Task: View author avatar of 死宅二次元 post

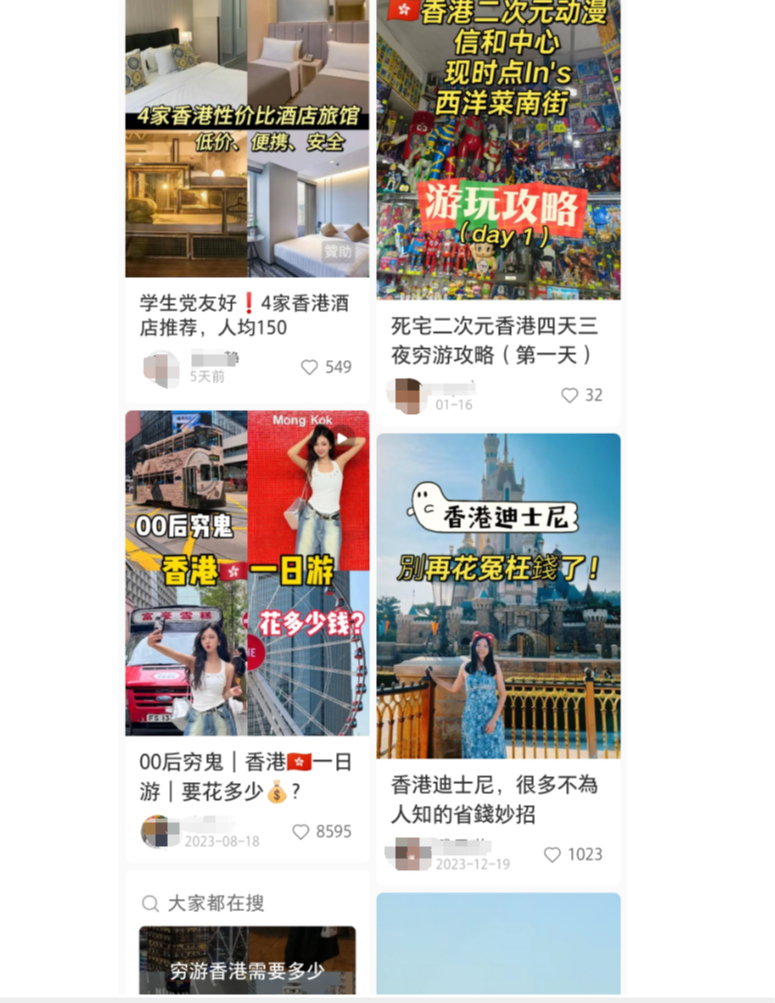Action: click(x=408, y=395)
